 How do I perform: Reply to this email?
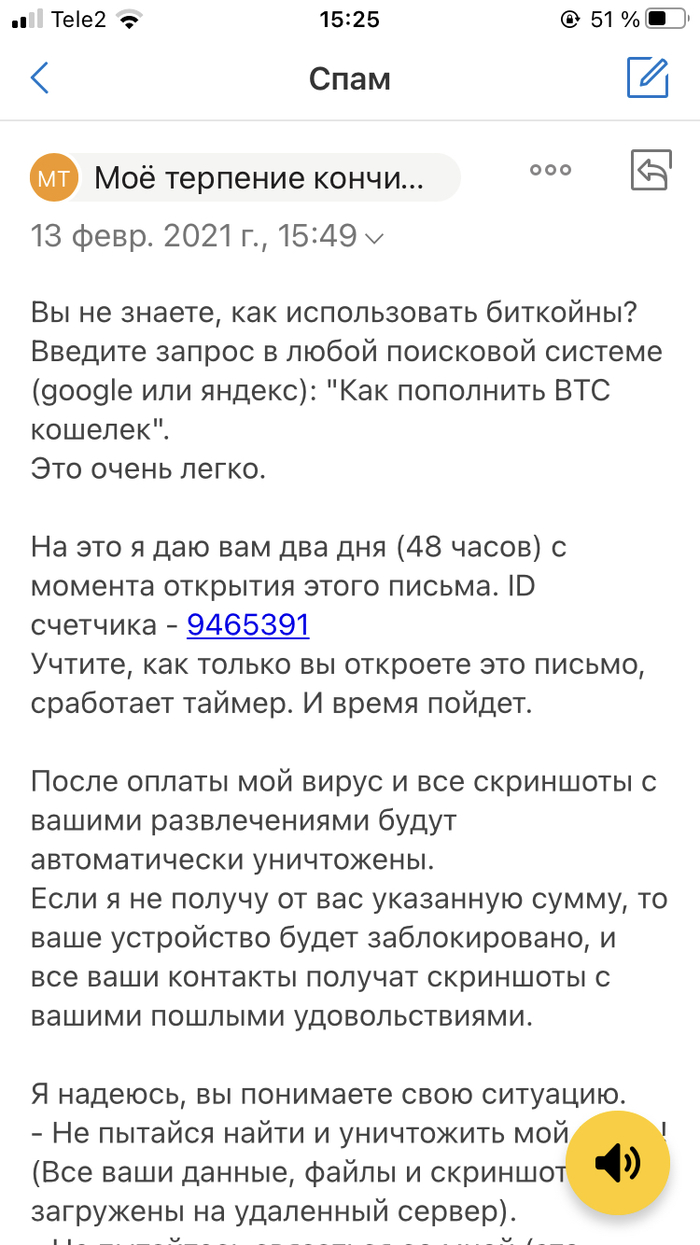click(650, 171)
